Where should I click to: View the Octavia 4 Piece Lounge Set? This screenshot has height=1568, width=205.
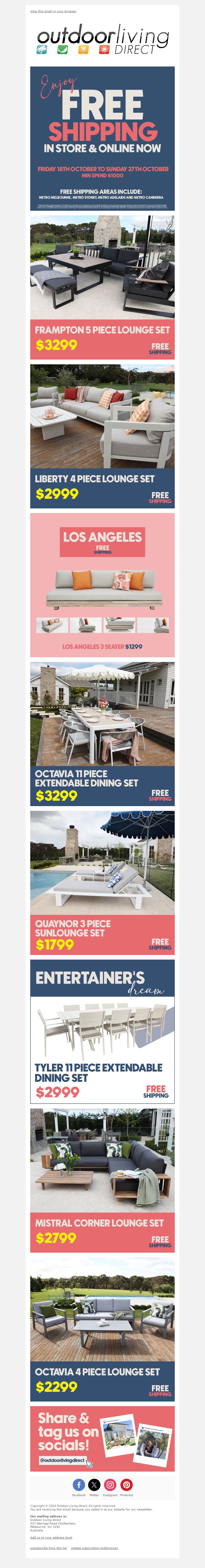click(102, 1330)
